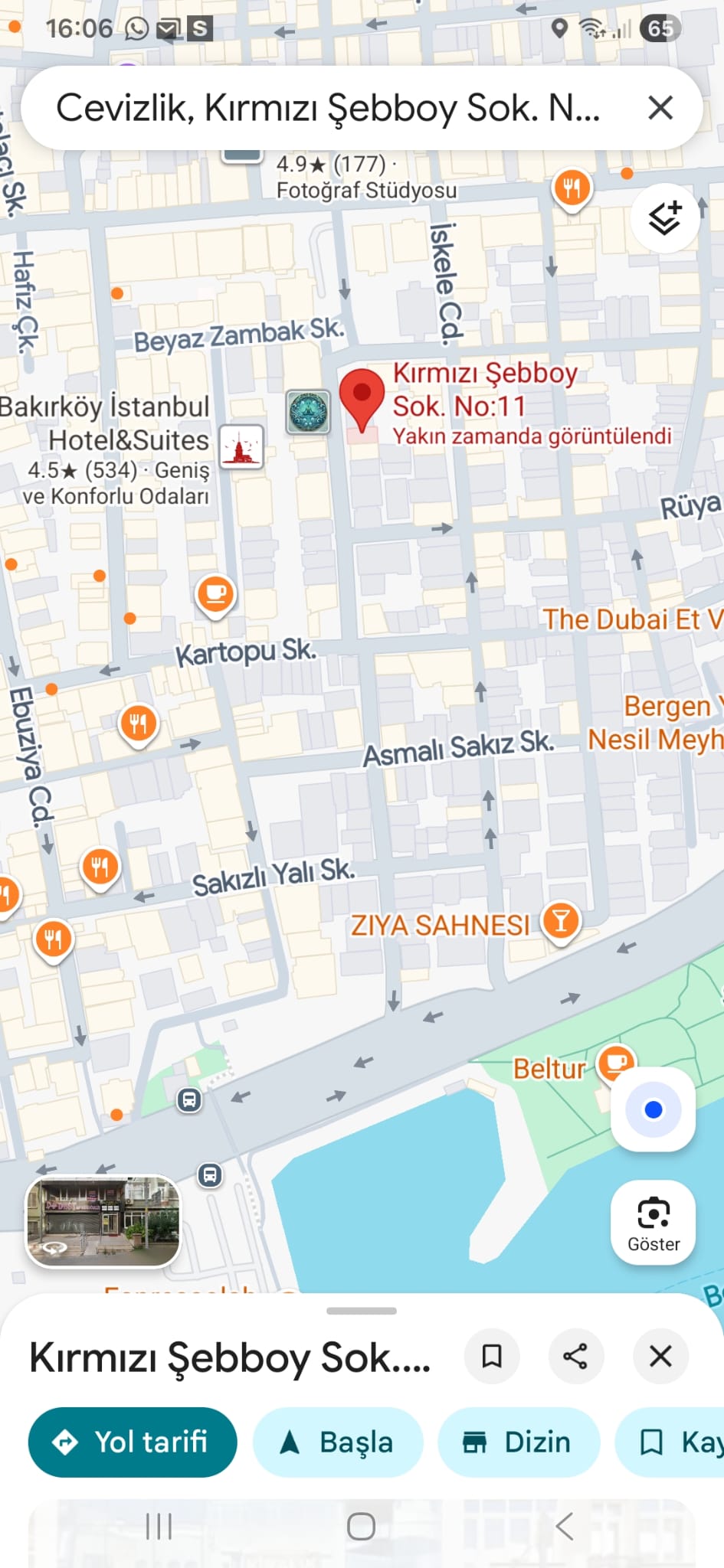
Task: Center the map on my location
Action: point(653,1109)
